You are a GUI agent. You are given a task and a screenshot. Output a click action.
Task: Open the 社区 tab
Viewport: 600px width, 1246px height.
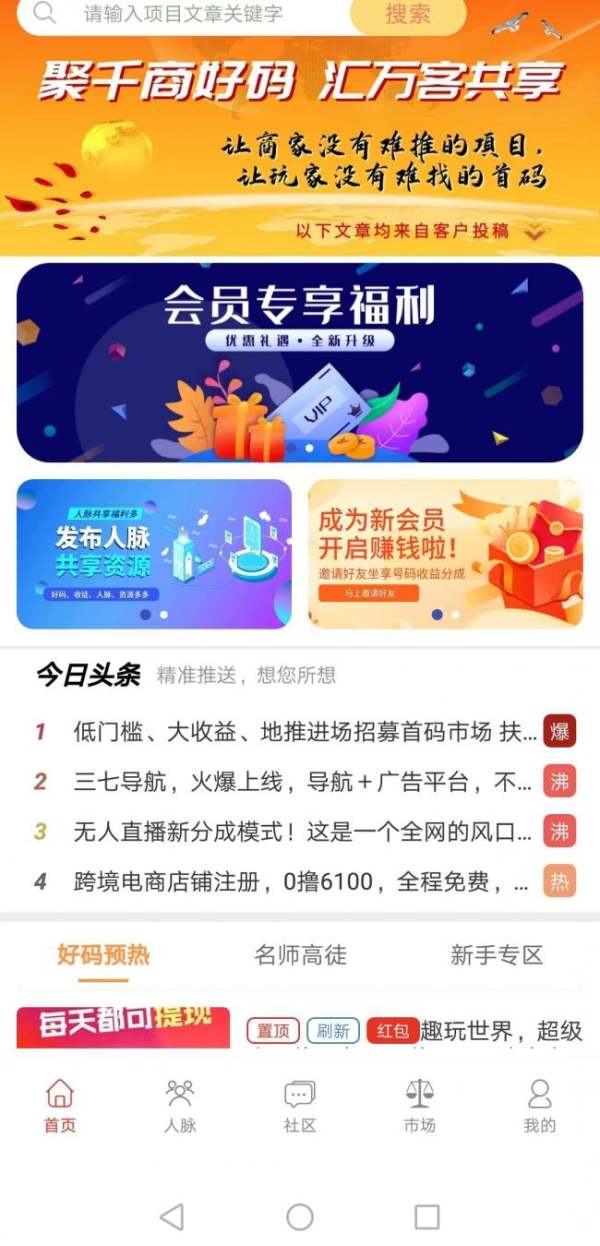tap(300, 1106)
